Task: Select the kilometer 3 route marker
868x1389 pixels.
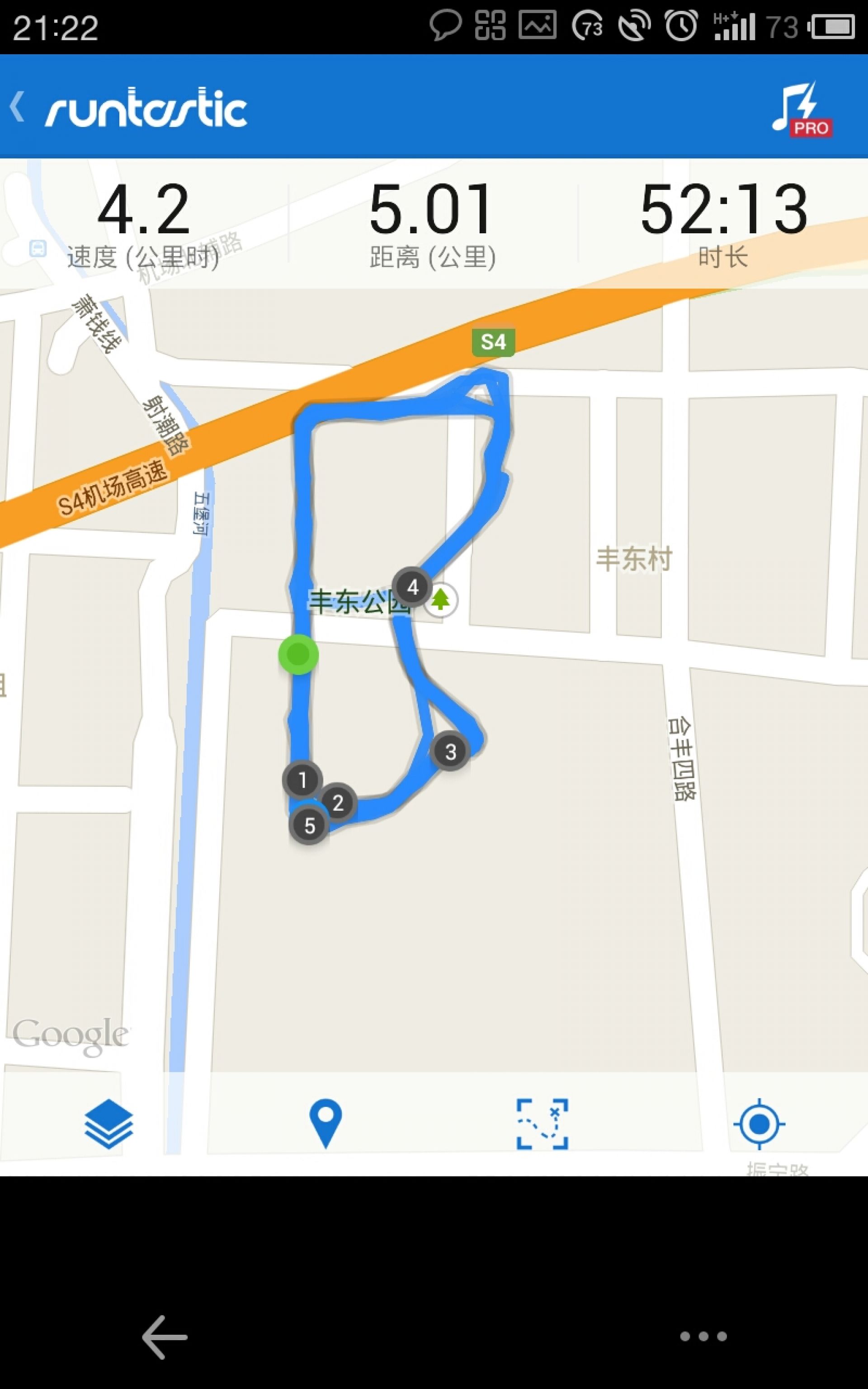Action: pyautogui.click(x=451, y=751)
